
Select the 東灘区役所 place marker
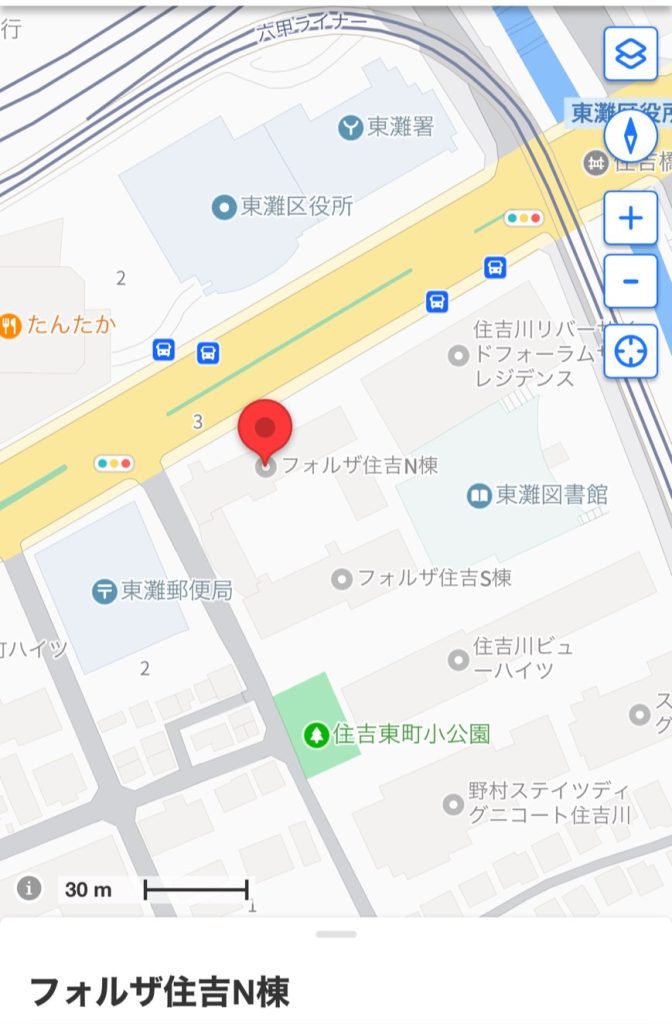(224, 207)
